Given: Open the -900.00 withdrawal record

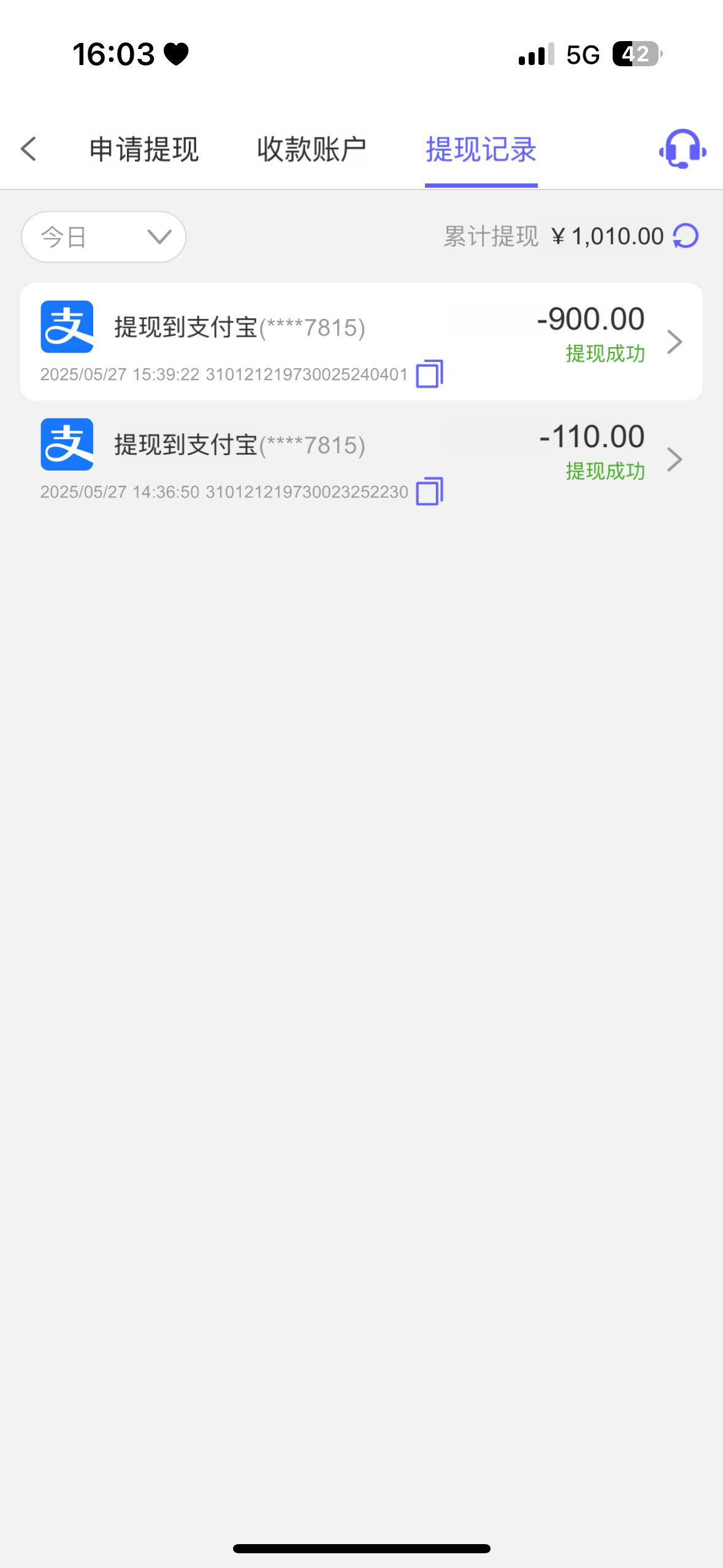Looking at the screenshot, I should coord(361,342).
